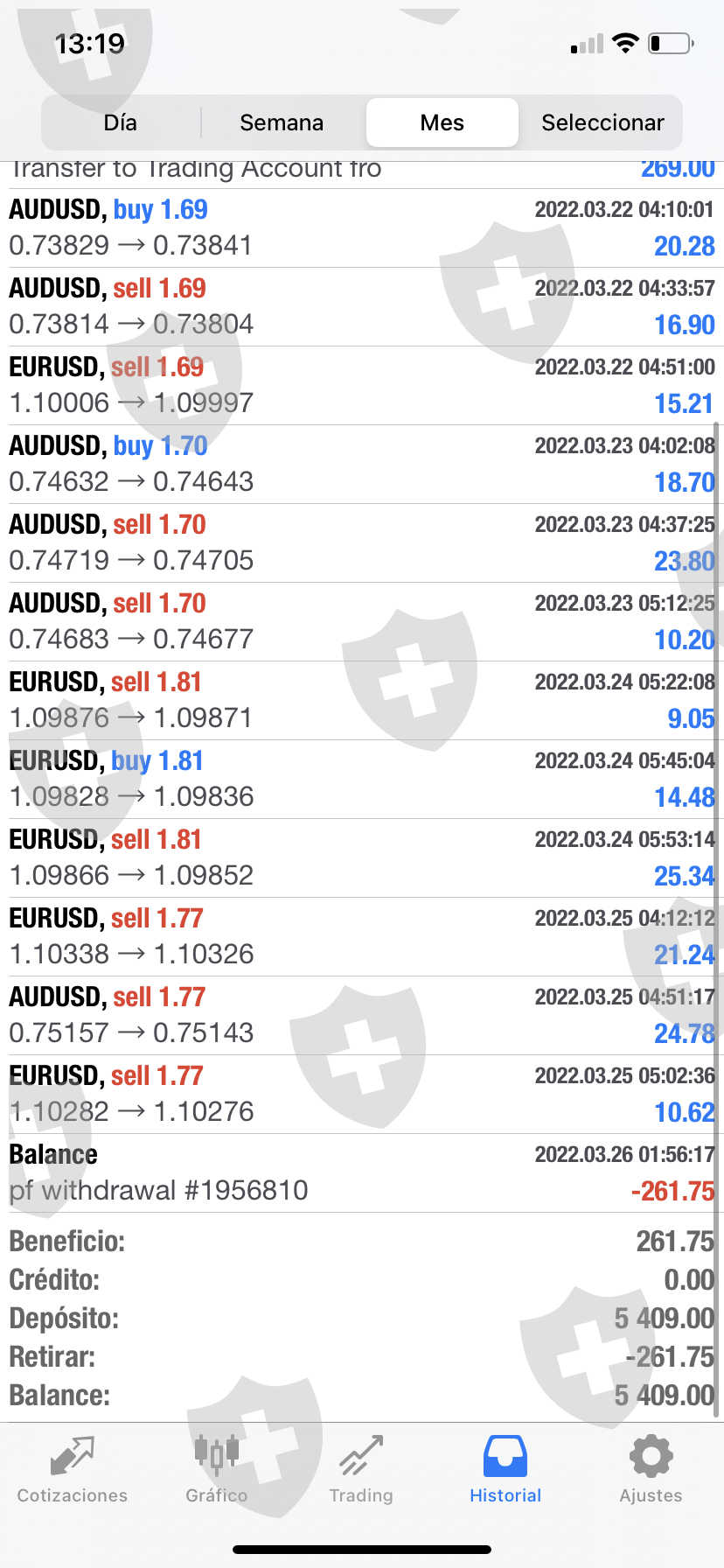This screenshot has height=1568, width=724.
Task: Go to the Cotizaciones tab
Action: tap(73, 1470)
